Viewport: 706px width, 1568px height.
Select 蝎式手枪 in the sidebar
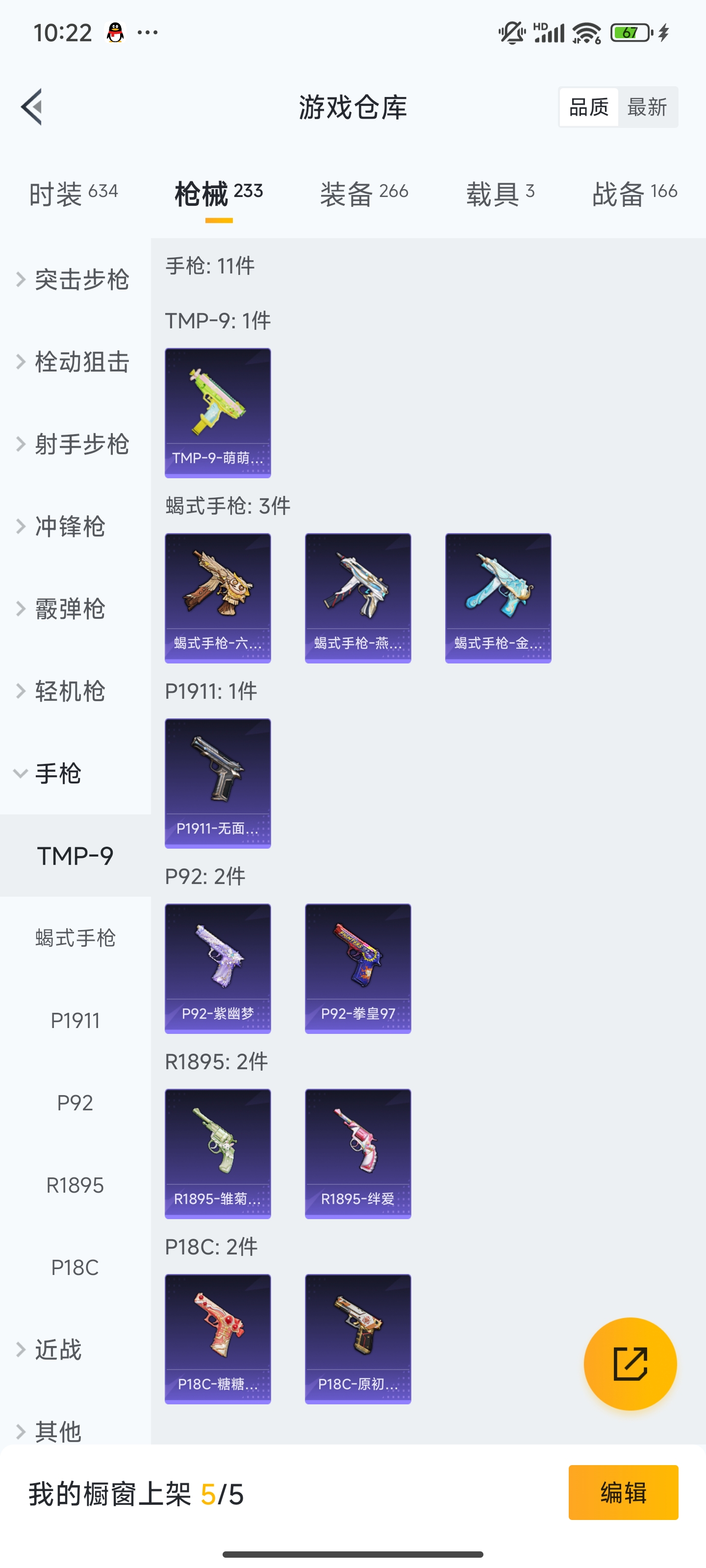(75, 938)
